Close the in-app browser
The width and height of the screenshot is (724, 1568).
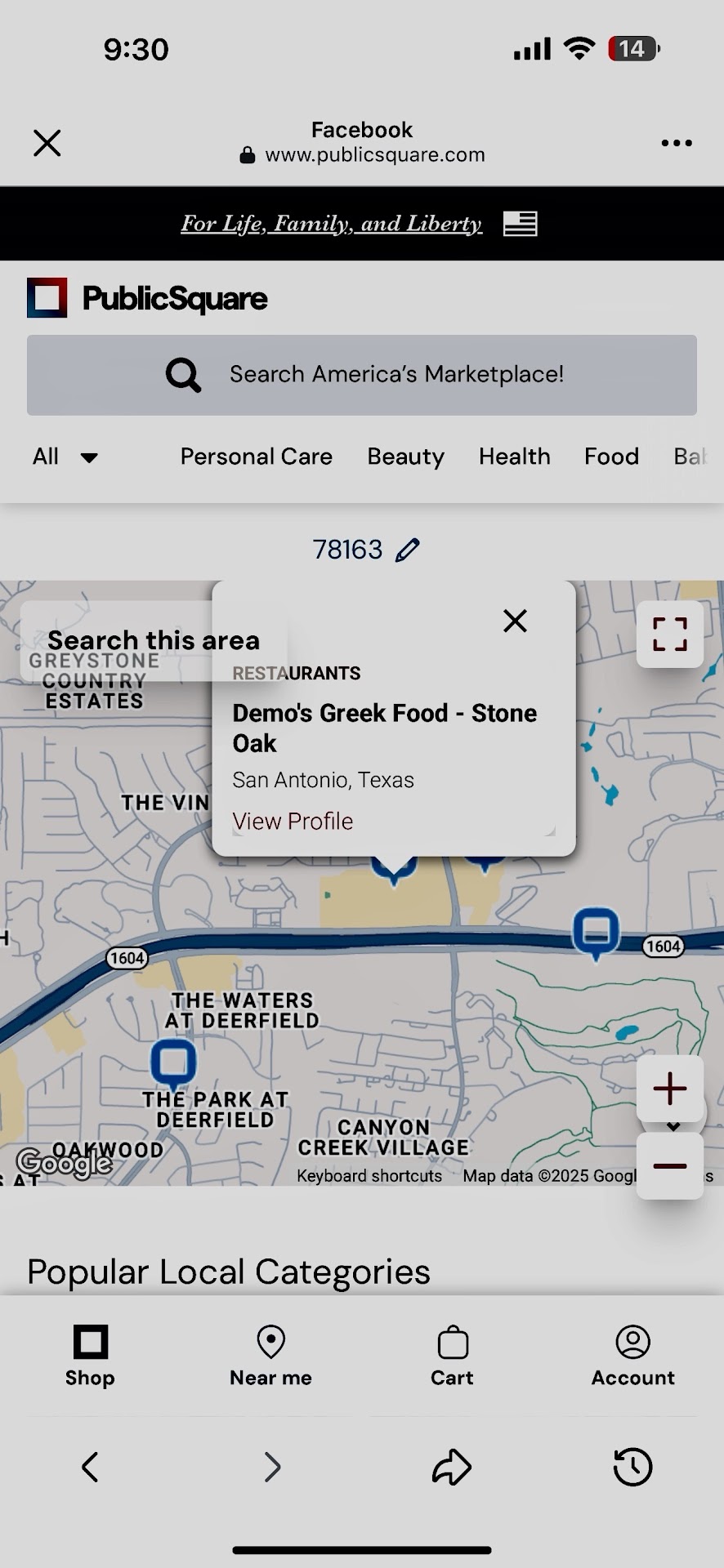(x=47, y=143)
